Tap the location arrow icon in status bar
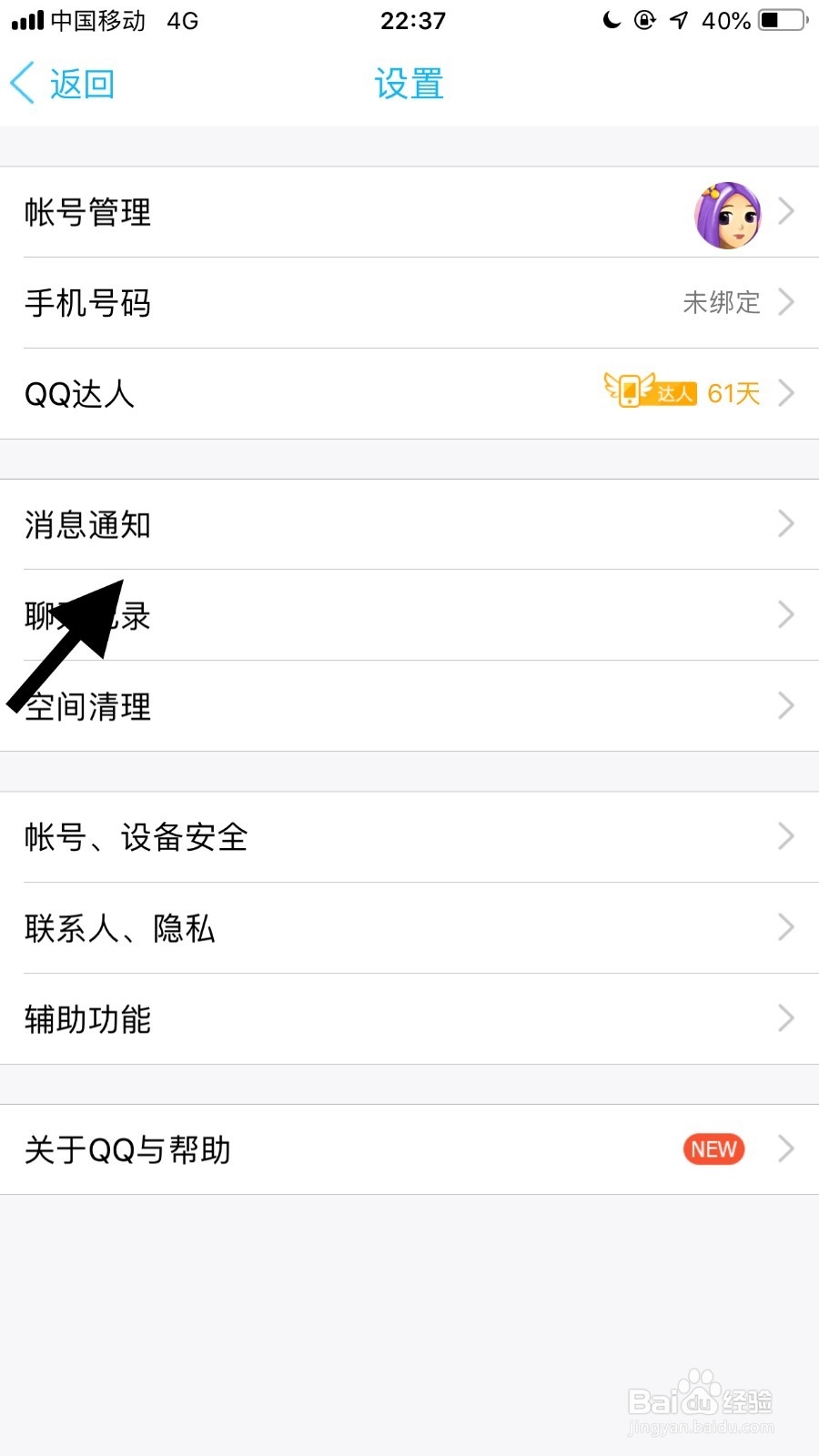Viewport: 819px width, 1456px height. tap(677, 20)
